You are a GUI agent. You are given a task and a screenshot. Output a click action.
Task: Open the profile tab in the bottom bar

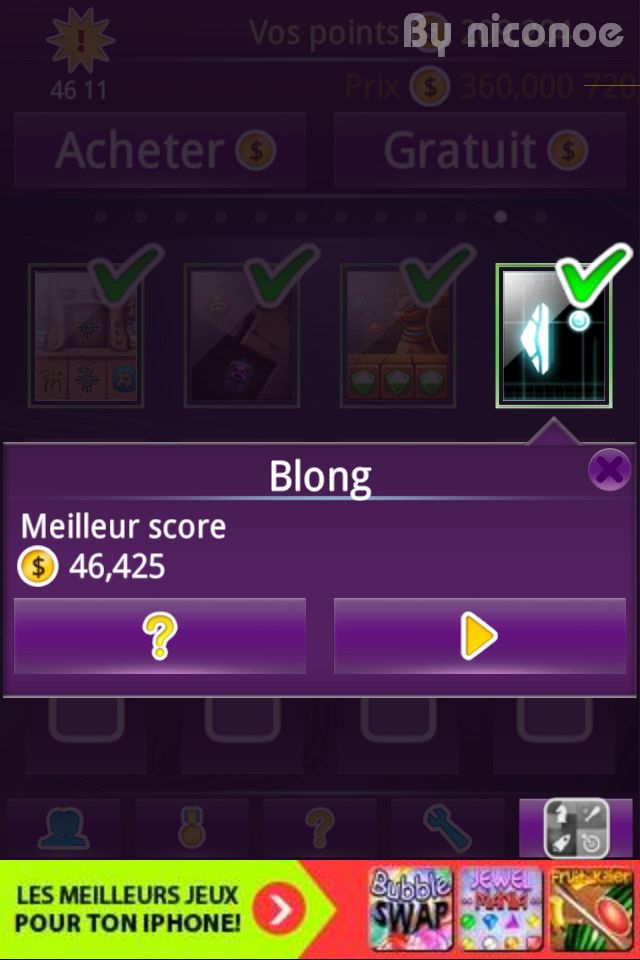tap(64, 828)
